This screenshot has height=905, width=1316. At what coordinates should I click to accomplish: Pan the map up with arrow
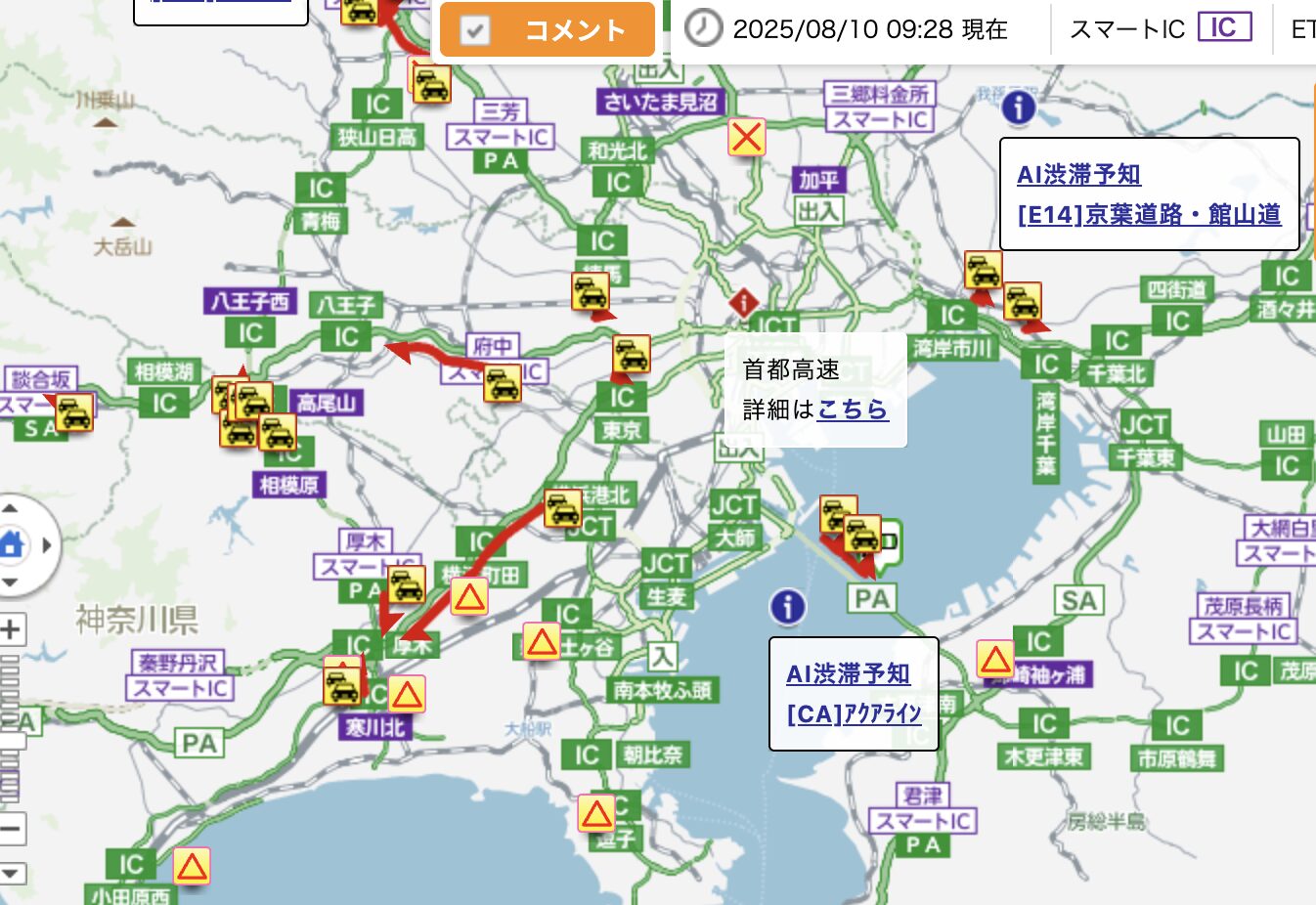tap(11, 508)
